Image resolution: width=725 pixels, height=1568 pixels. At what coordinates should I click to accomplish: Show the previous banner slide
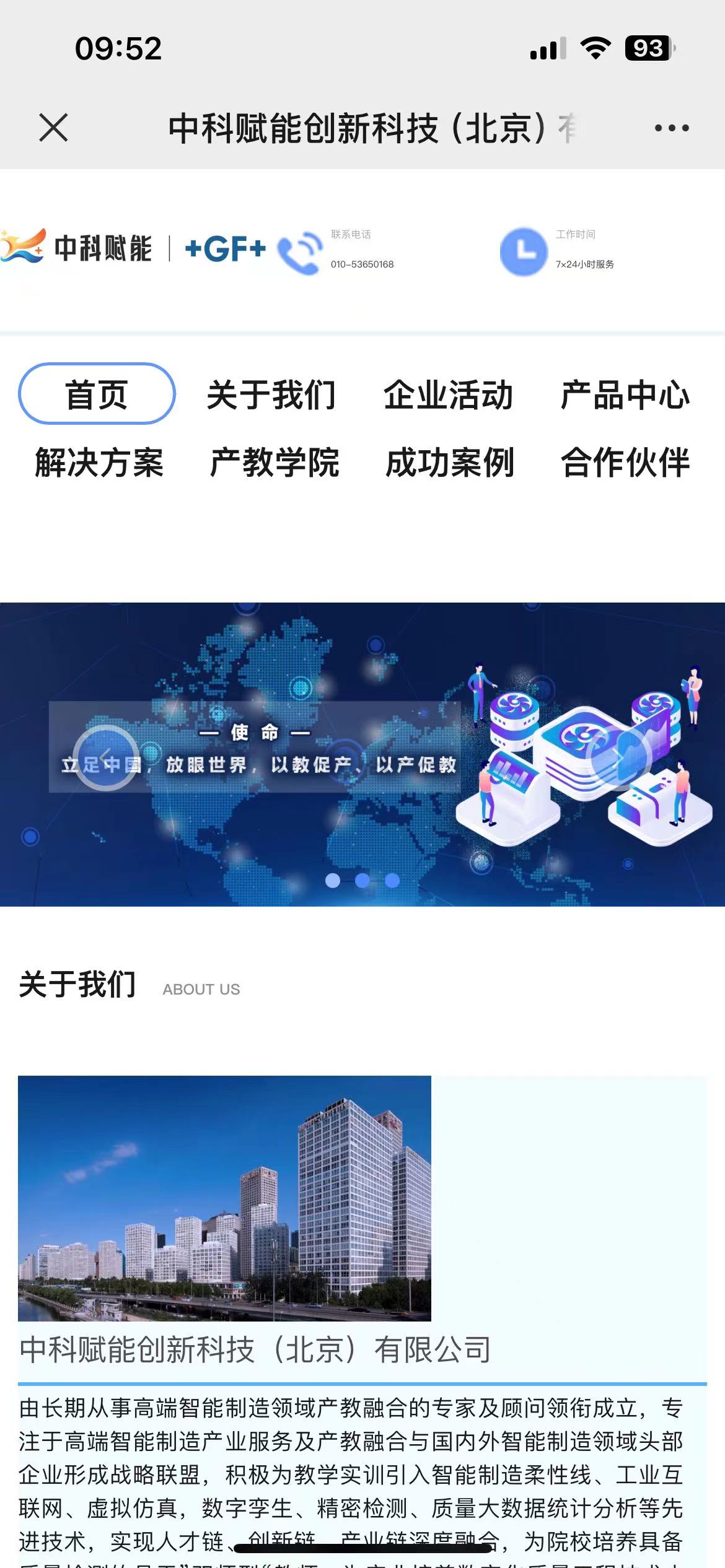(105, 757)
